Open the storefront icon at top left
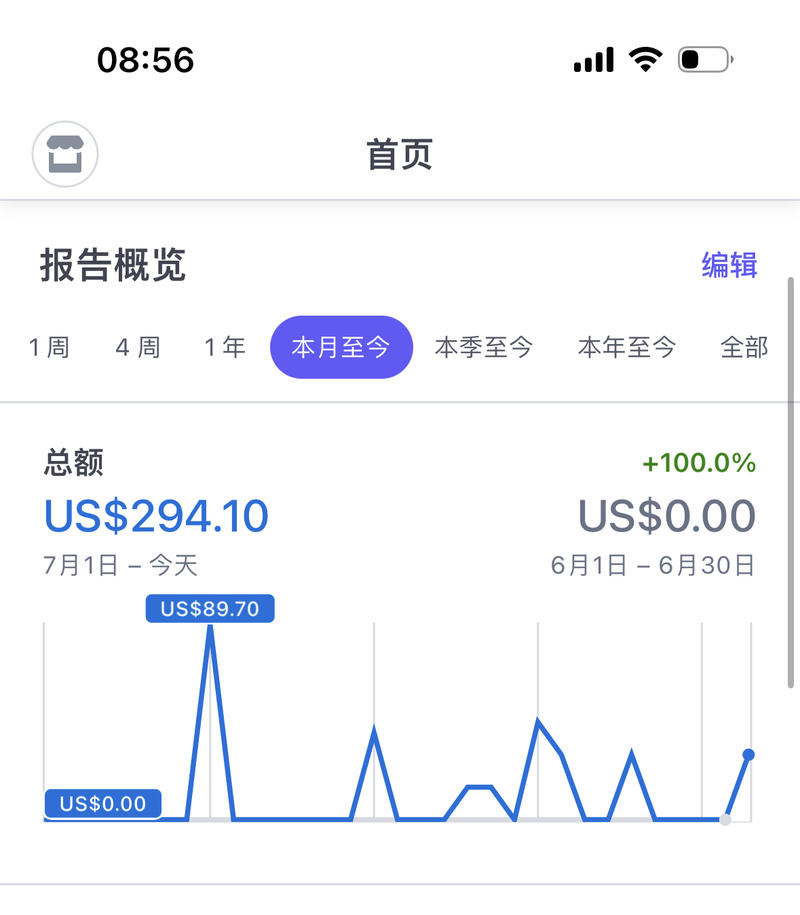 [x=65, y=153]
